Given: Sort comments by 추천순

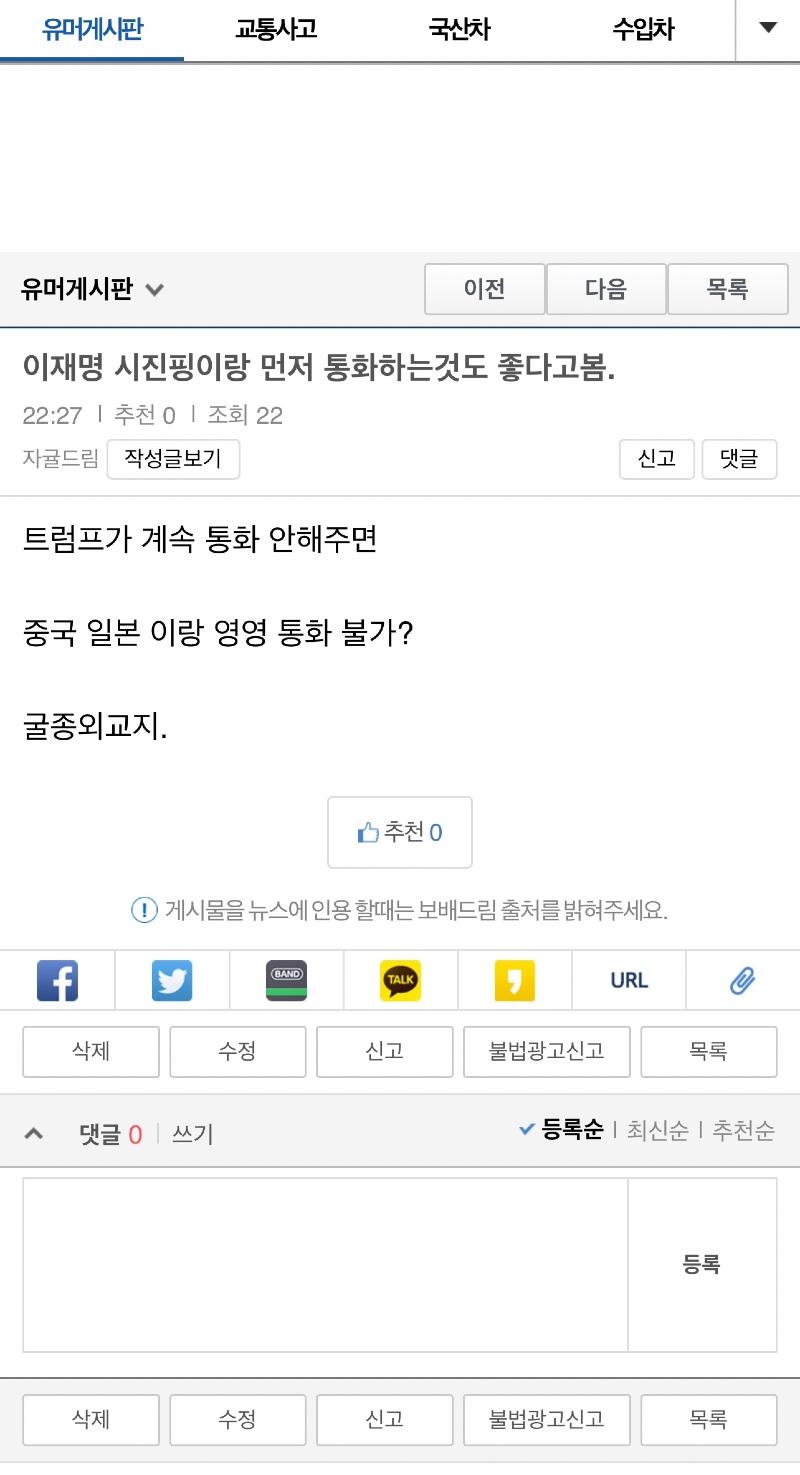Looking at the screenshot, I should [x=743, y=1131].
